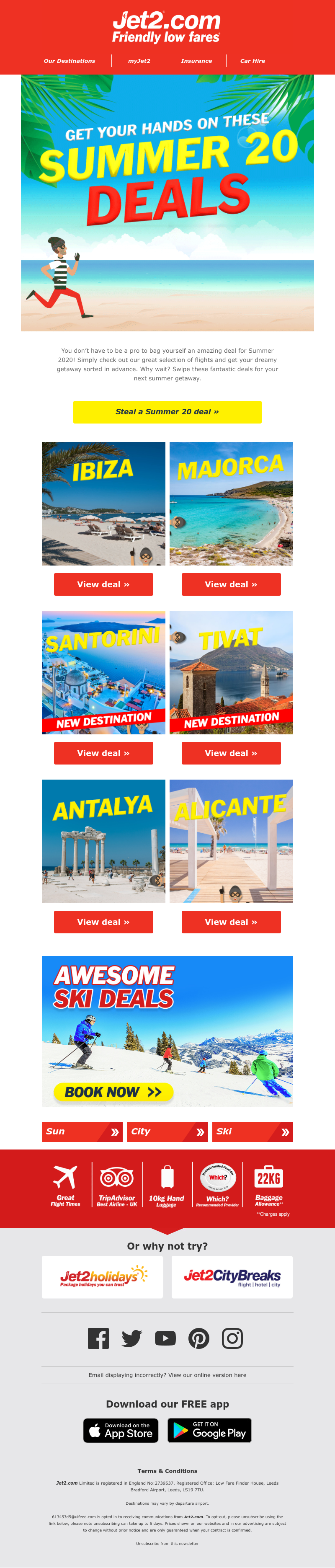Unsubscribe from this newsletter link

click(x=167, y=1543)
